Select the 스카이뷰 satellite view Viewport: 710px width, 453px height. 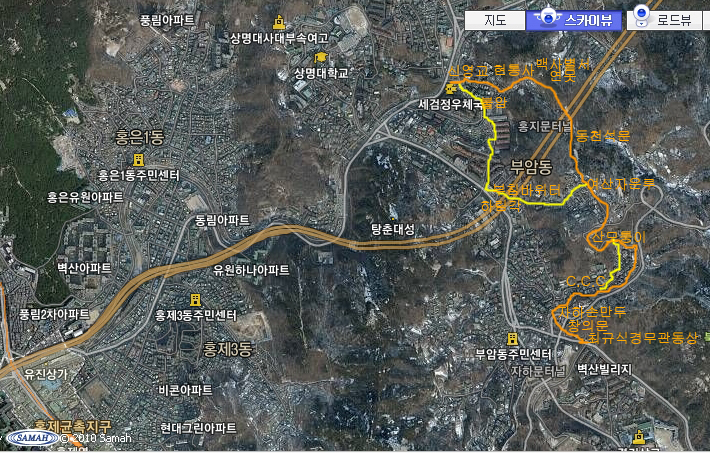[x=575, y=20]
